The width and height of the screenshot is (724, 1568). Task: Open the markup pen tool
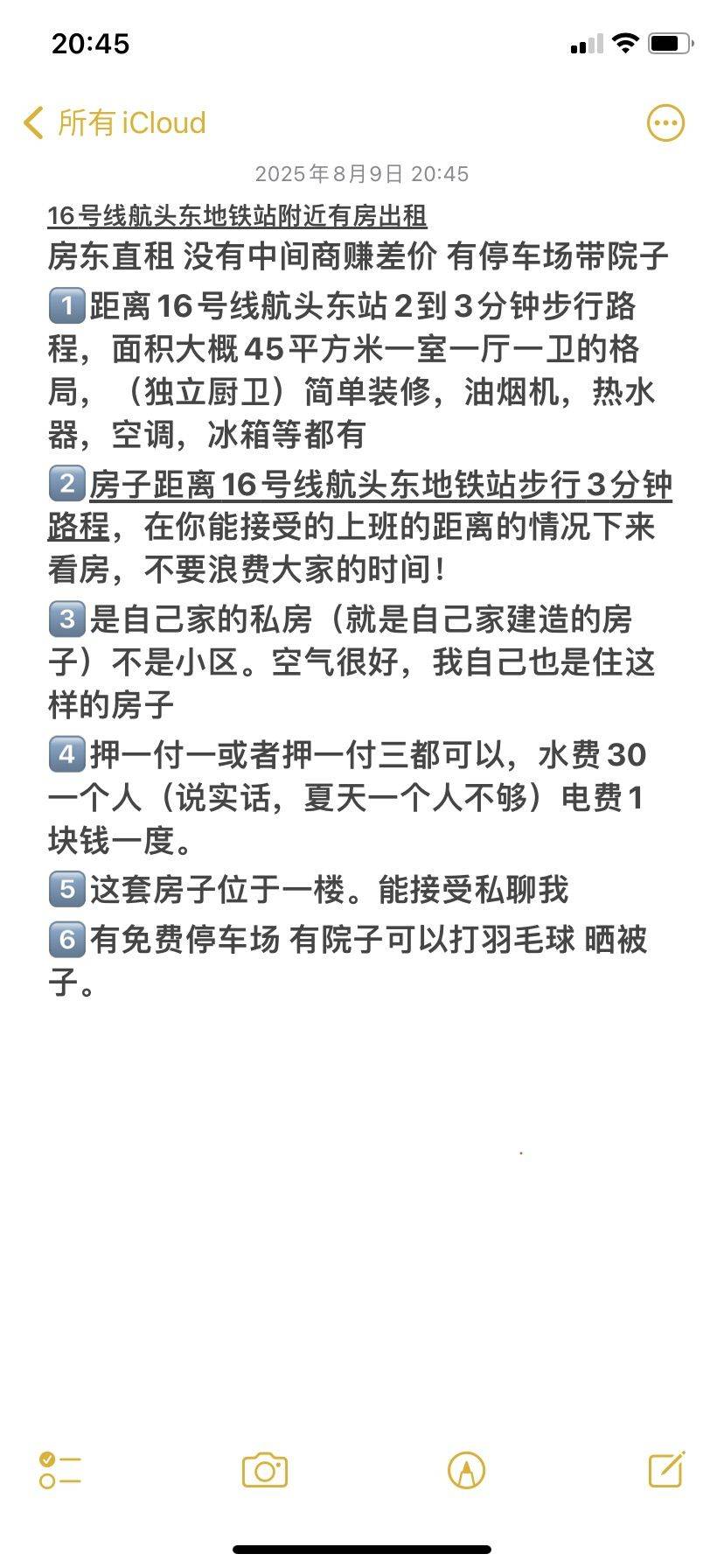[466, 1470]
